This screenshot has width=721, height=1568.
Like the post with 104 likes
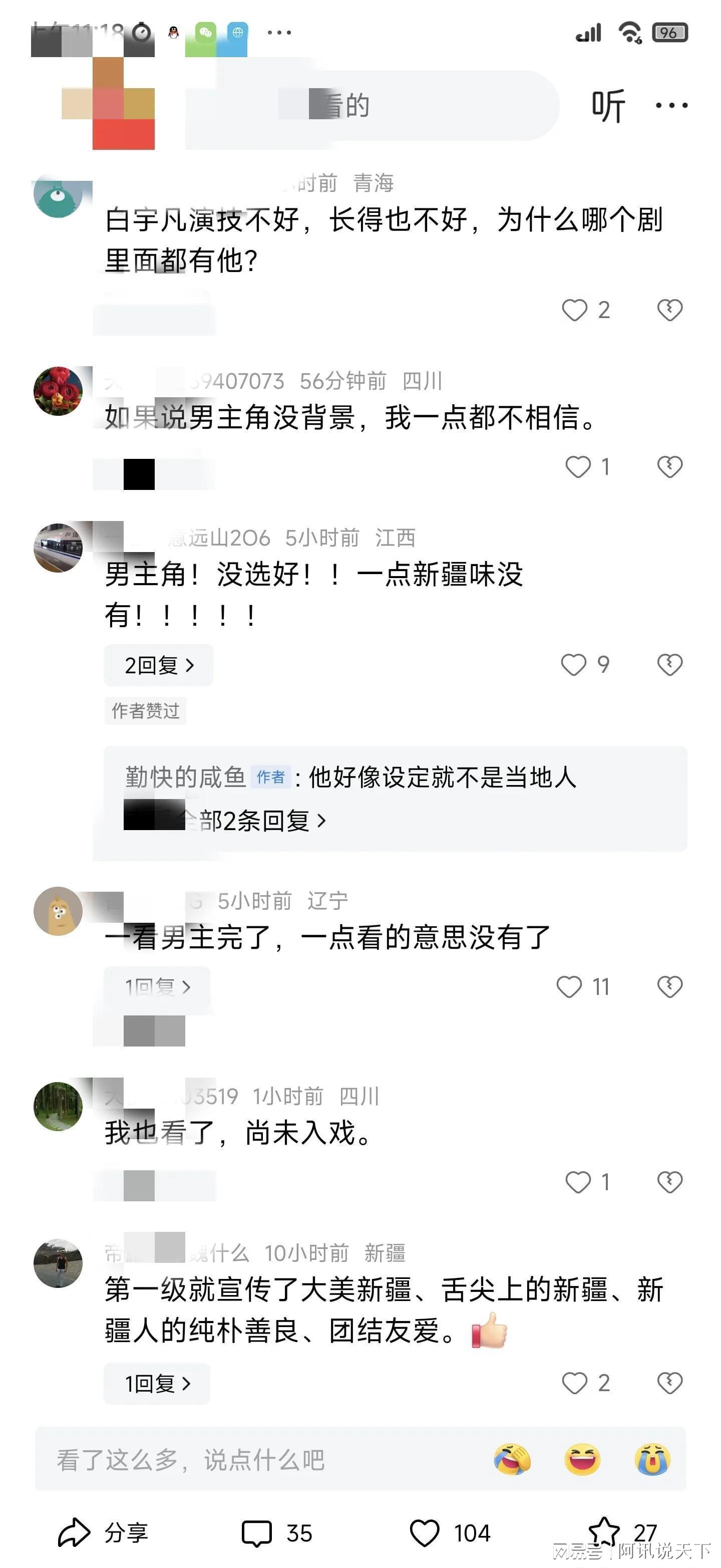(450, 1533)
